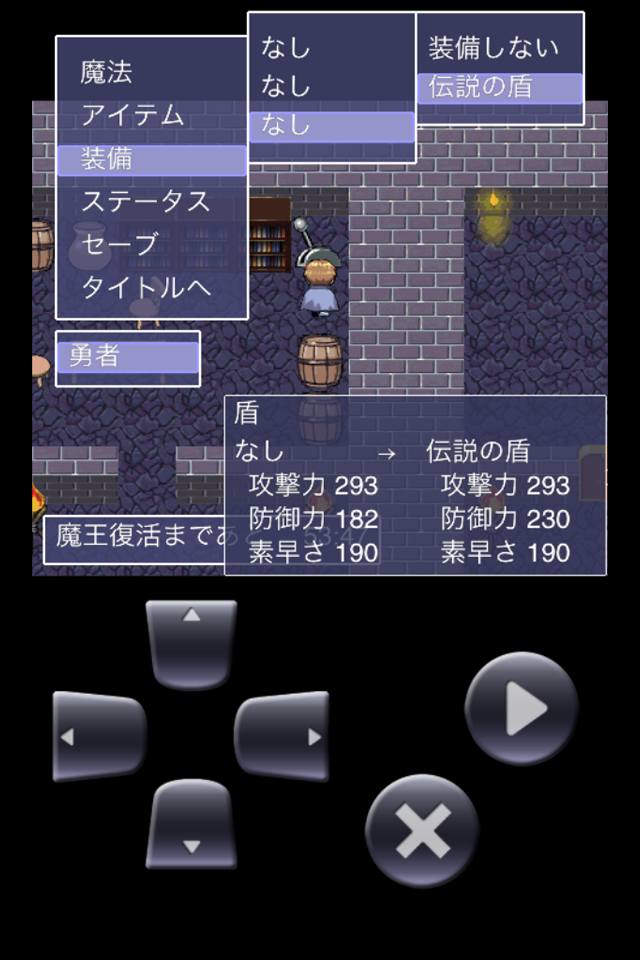The height and width of the screenshot is (960, 640).
Task: Tap the left arrow on the D-pad
Action: tap(98, 736)
